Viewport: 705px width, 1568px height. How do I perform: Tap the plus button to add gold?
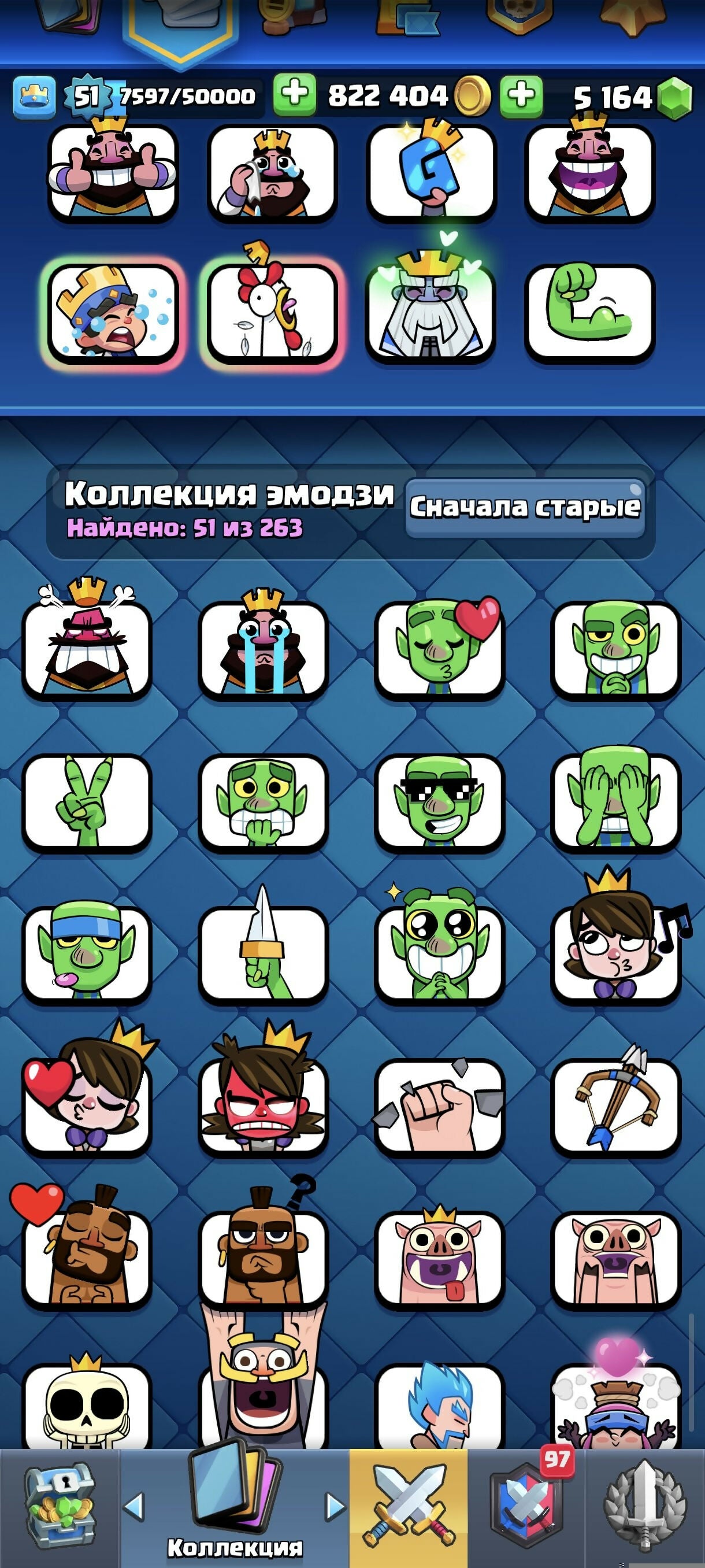pyautogui.click(x=294, y=95)
